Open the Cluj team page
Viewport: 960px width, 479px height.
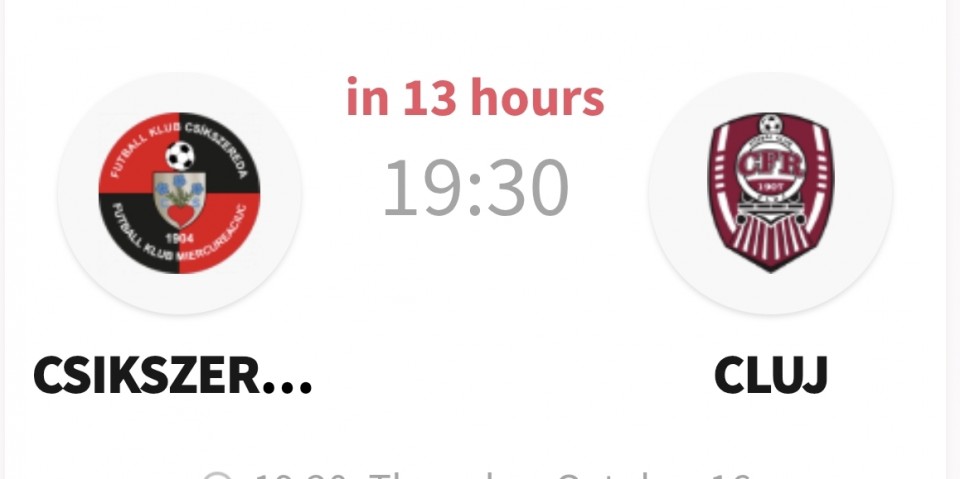pos(770,194)
